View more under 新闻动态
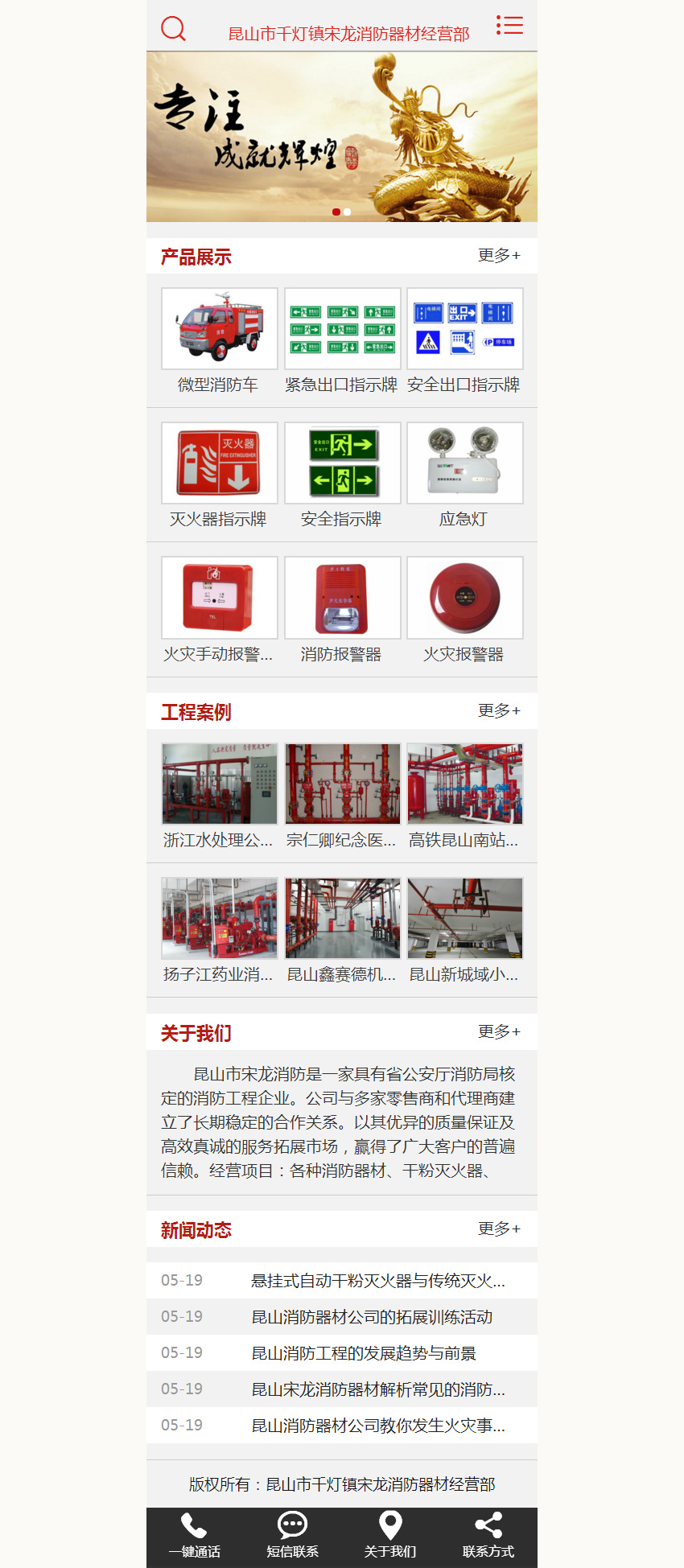The height and width of the screenshot is (1568, 684). (499, 1229)
